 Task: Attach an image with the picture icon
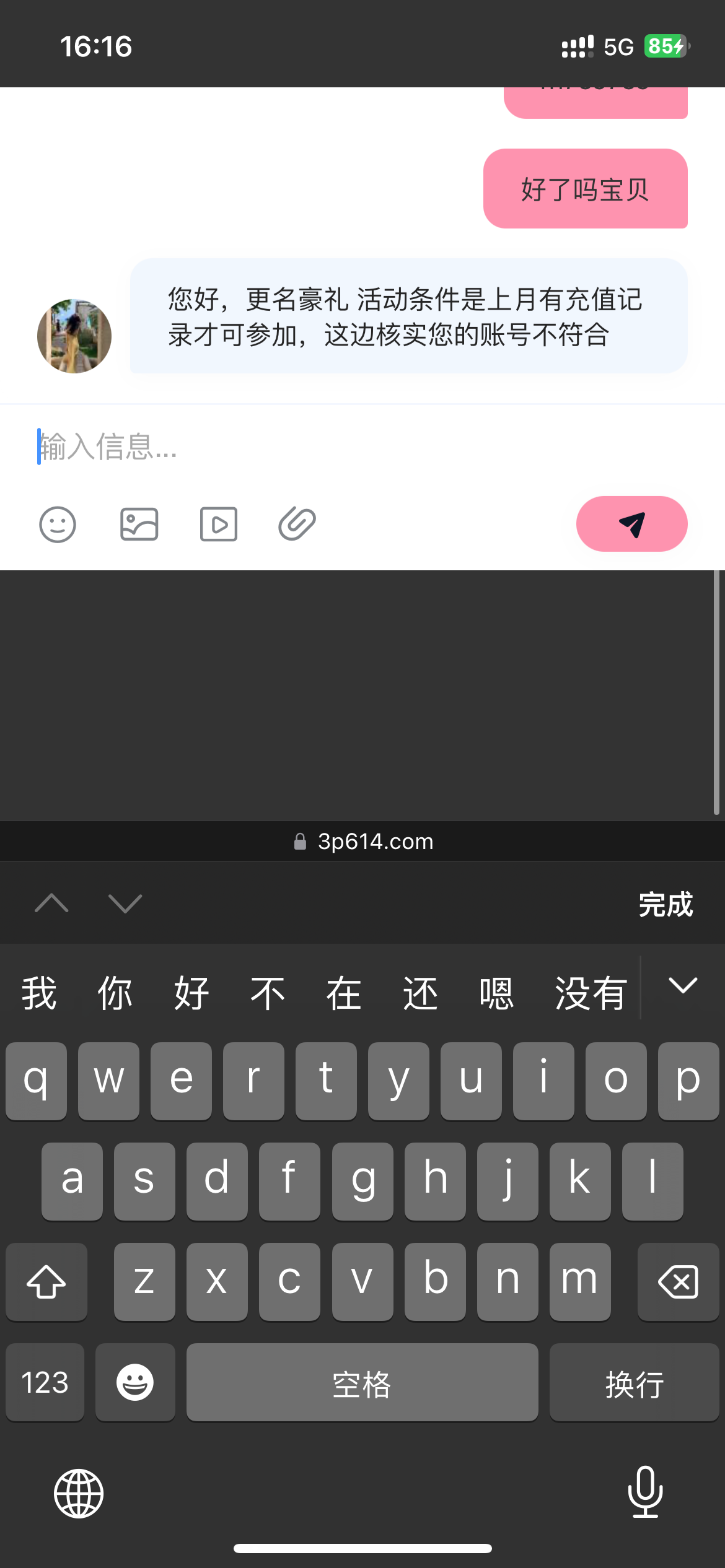(139, 525)
